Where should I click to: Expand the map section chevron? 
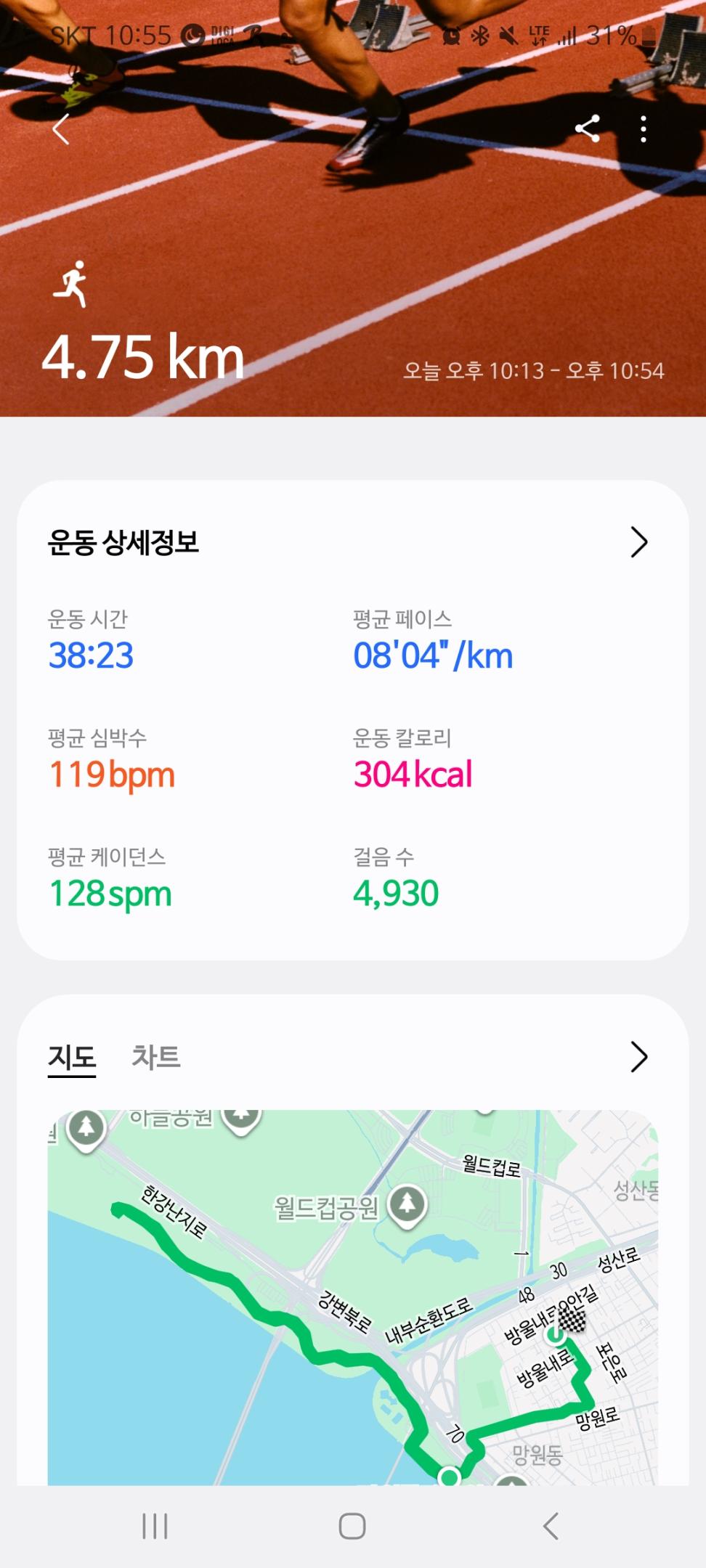(x=638, y=1057)
